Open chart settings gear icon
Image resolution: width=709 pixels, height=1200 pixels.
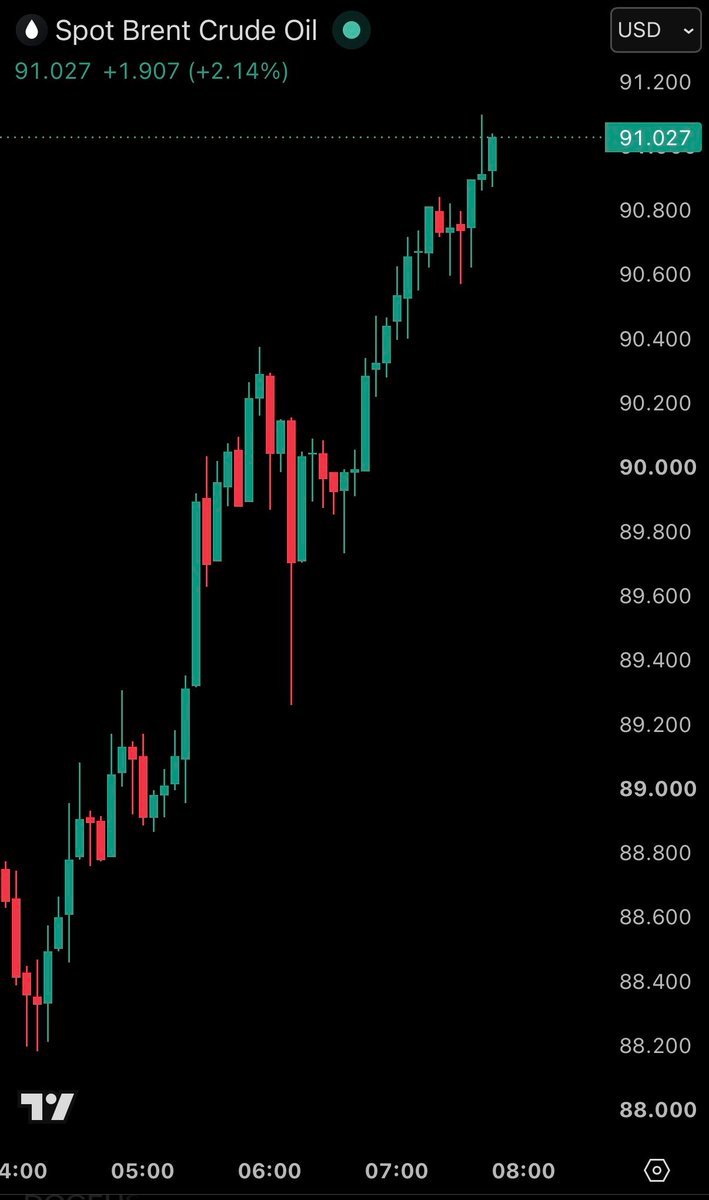(657, 1170)
